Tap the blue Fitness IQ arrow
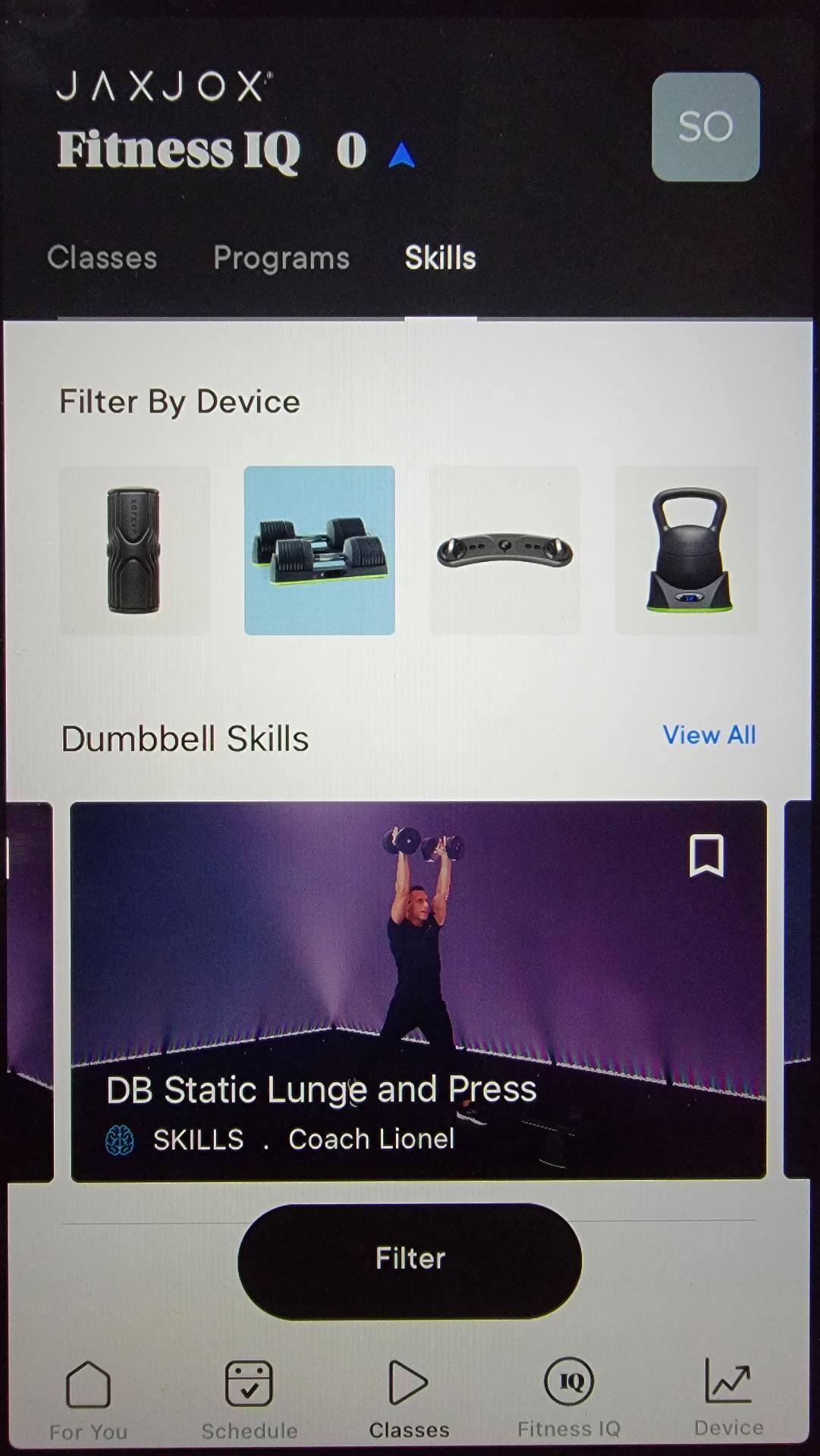Image resolution: width=820 pixels, height=1456 pixels. (x=401, y=155)
